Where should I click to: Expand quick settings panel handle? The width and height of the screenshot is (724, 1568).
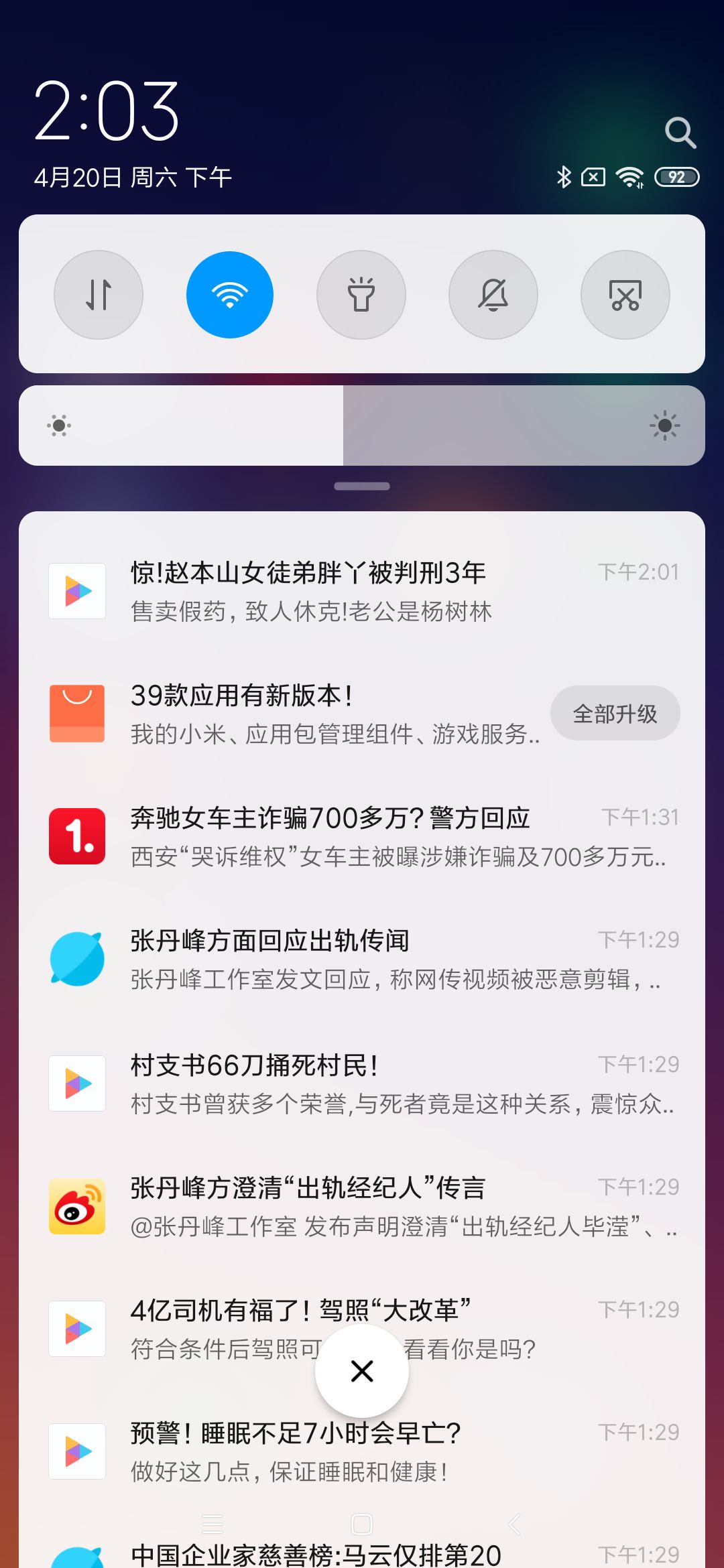tap(362, 486)
